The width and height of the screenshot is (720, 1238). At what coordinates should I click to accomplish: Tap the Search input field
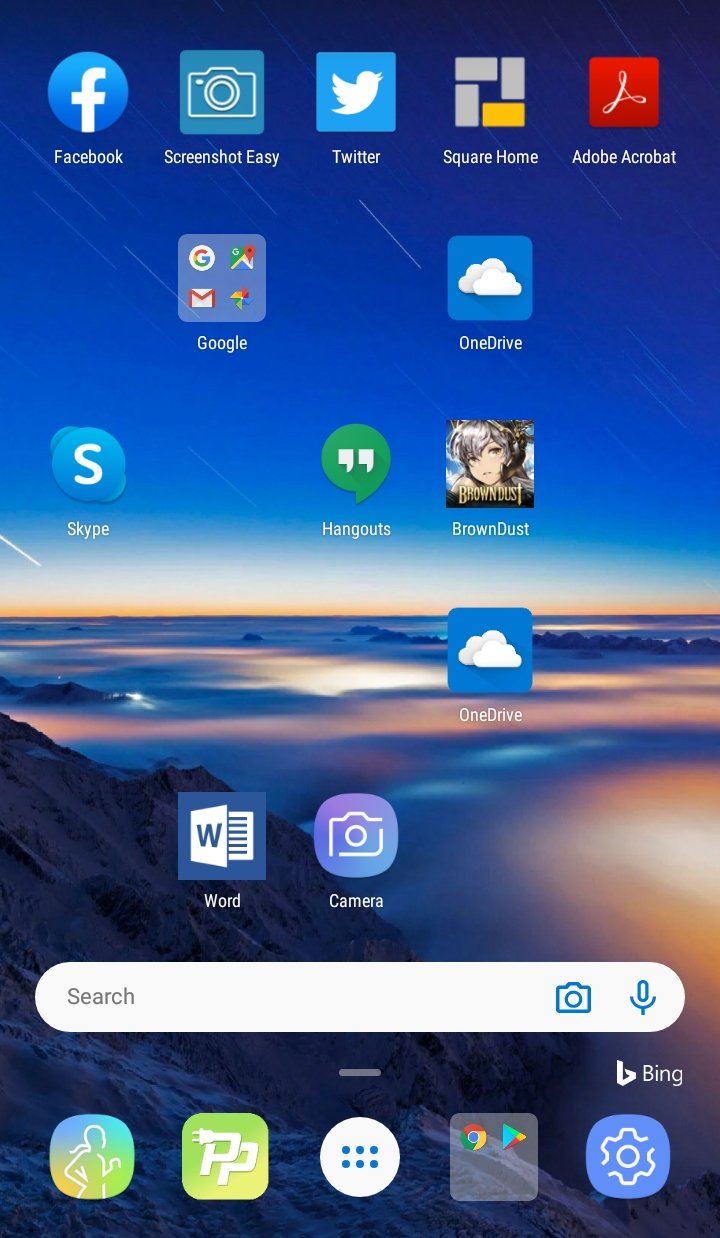coord(250,997)
